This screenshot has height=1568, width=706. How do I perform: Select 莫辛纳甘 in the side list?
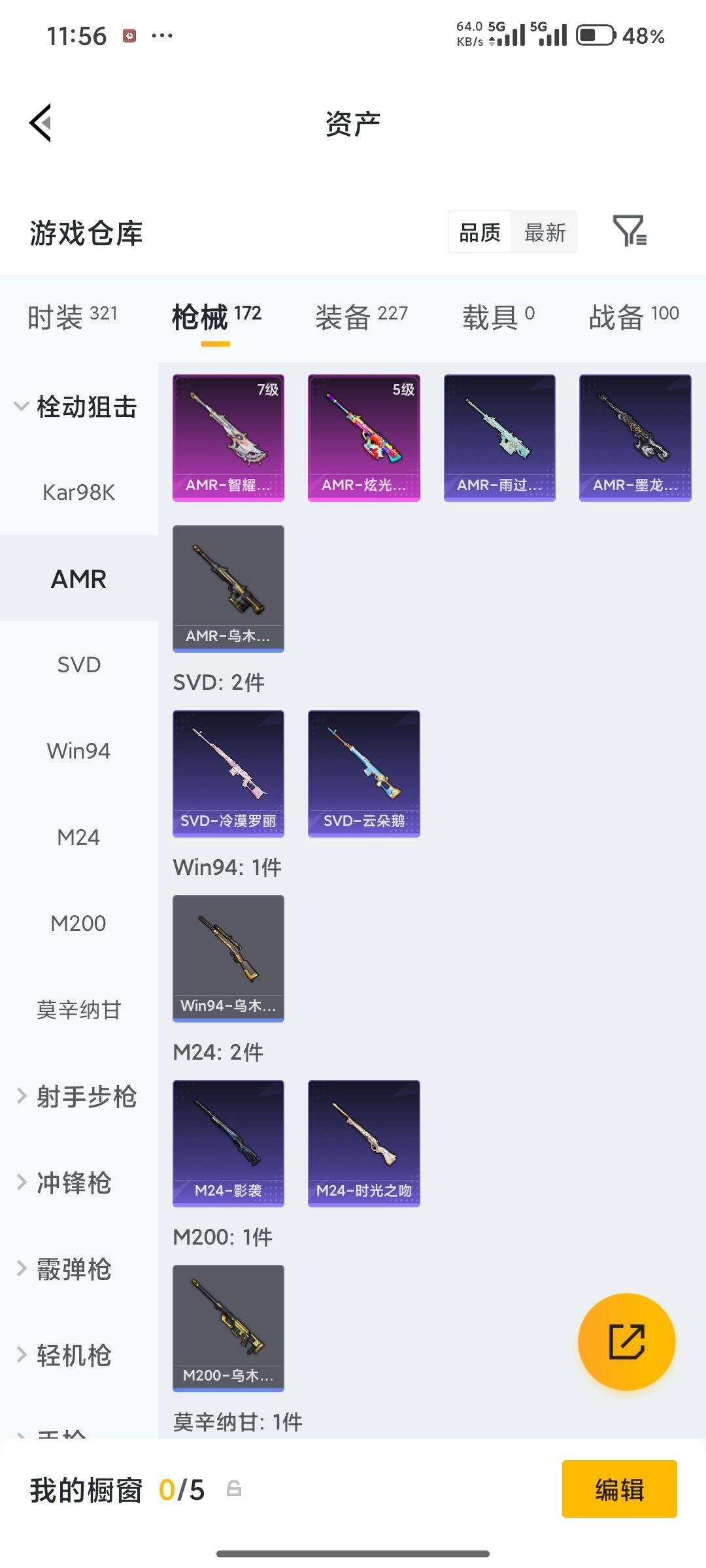click(x=78, y=1009)
